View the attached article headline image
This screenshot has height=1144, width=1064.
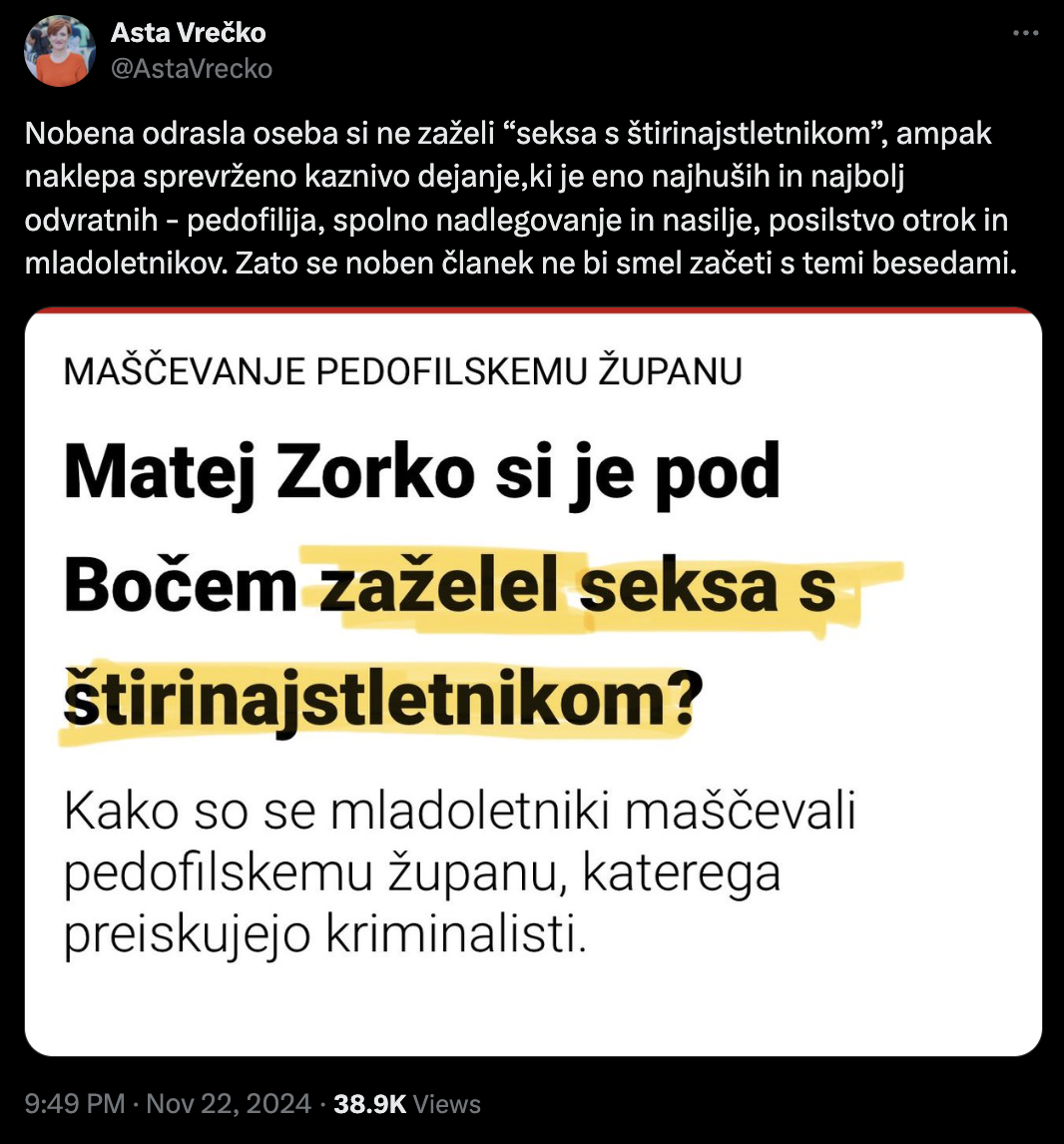click(x=533, y=681)
